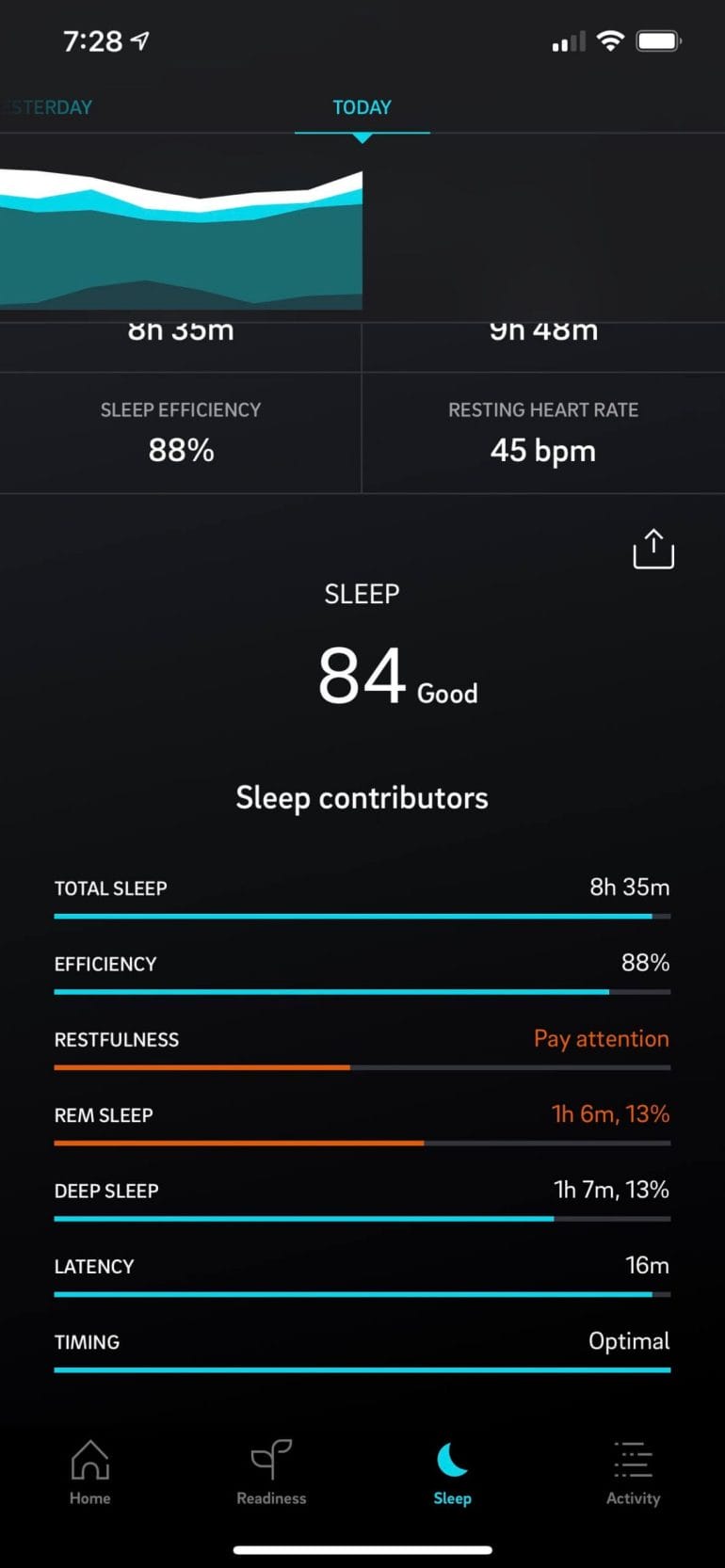The image size is (725, 1568).
Task: Select the Today tab
Action: click(362, 107)
